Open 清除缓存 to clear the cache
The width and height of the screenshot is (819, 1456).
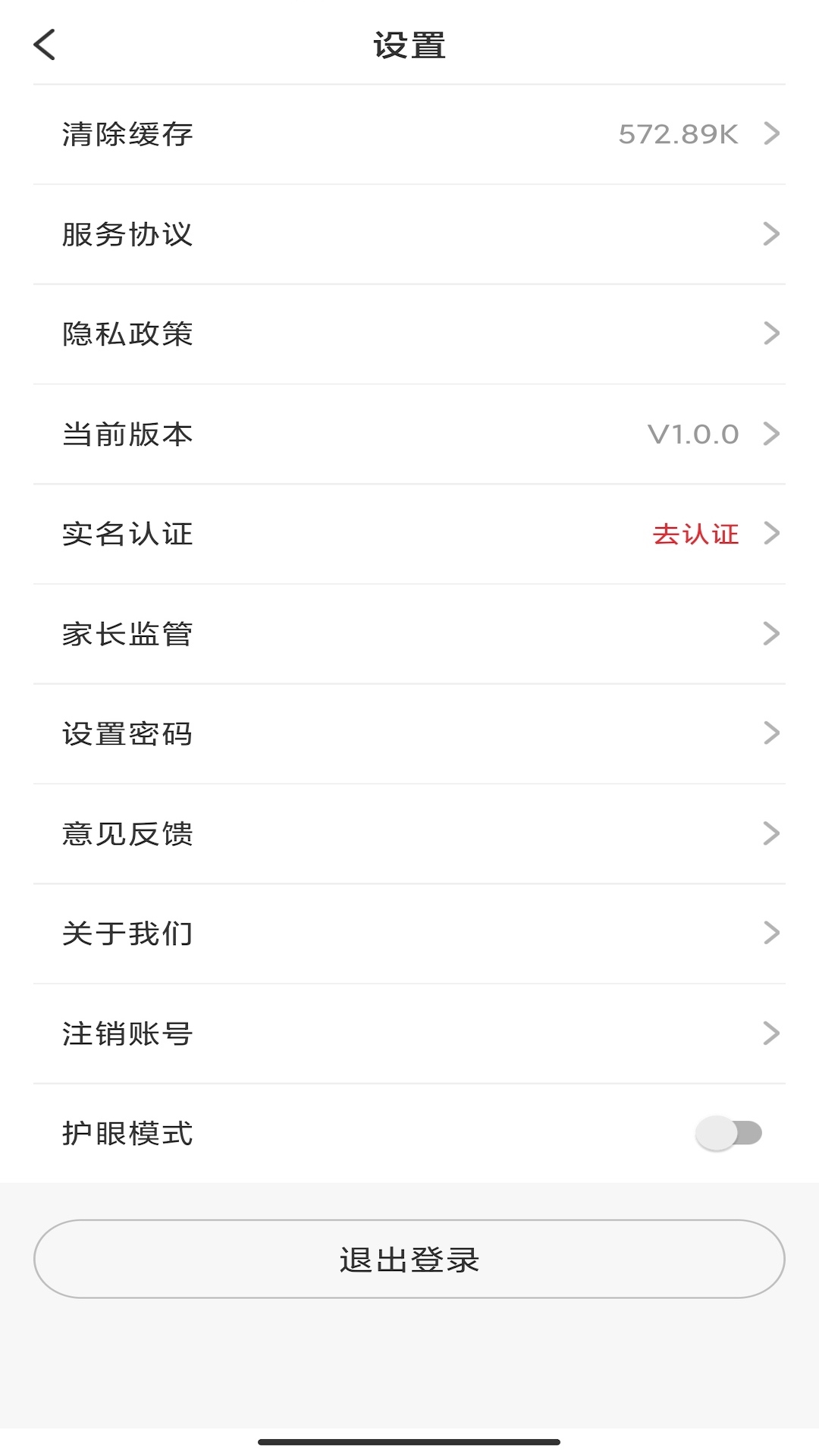(x=409, y=134)
